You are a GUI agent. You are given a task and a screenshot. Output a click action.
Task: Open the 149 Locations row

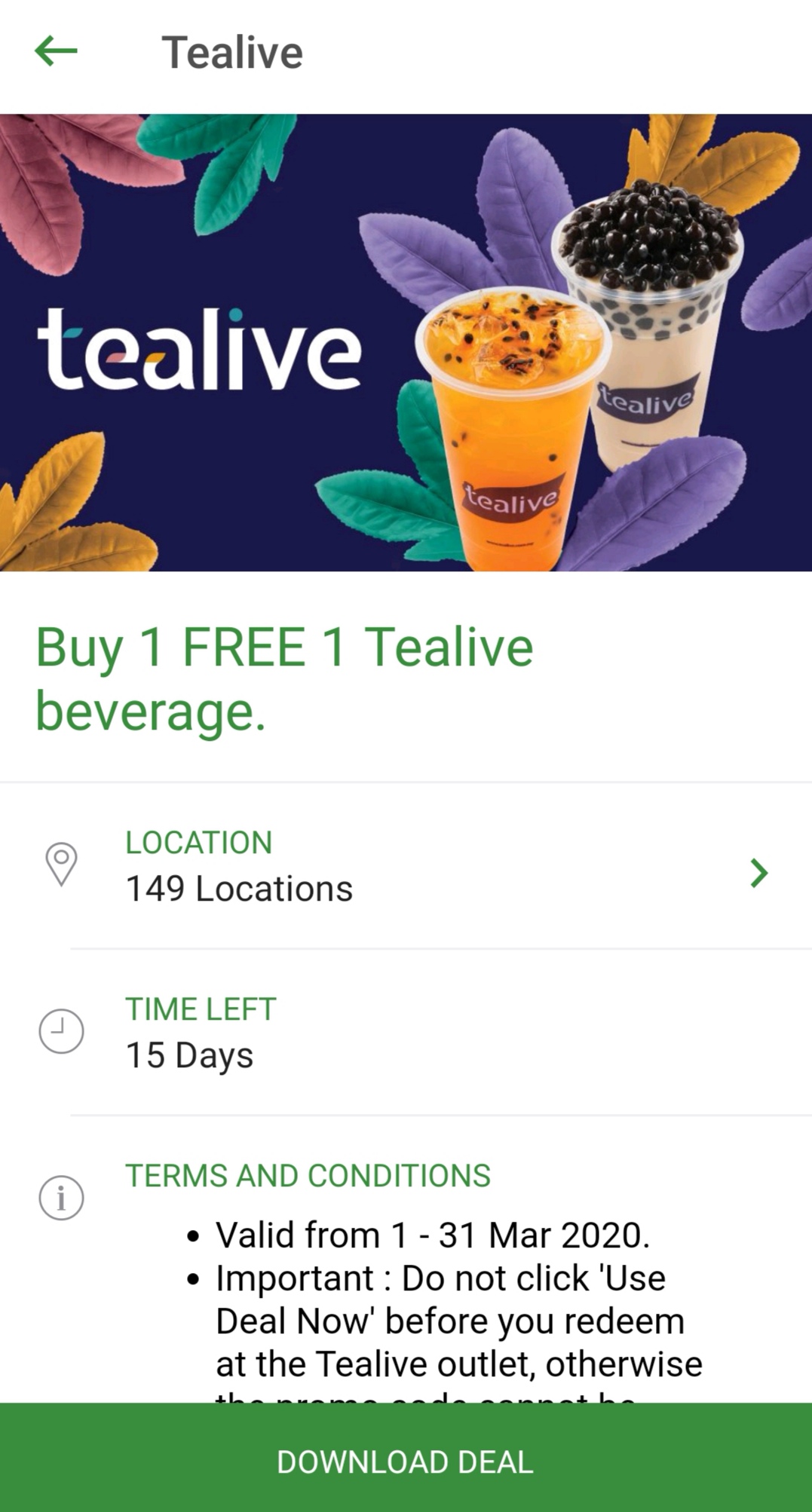coord(406,867)
